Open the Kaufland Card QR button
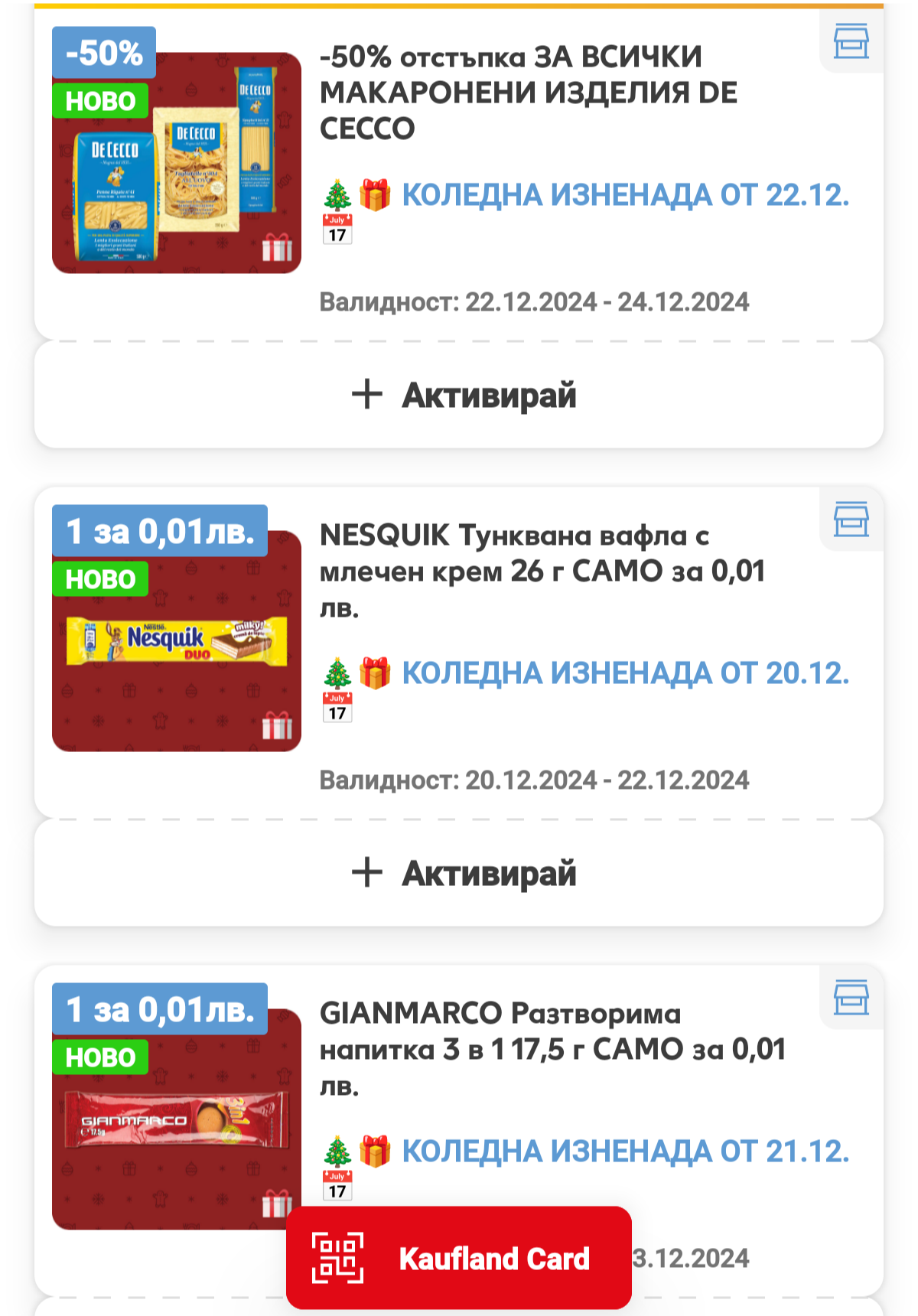Screen dimensions: 918x1316 pyautogui.click(x=459, y=1258)
